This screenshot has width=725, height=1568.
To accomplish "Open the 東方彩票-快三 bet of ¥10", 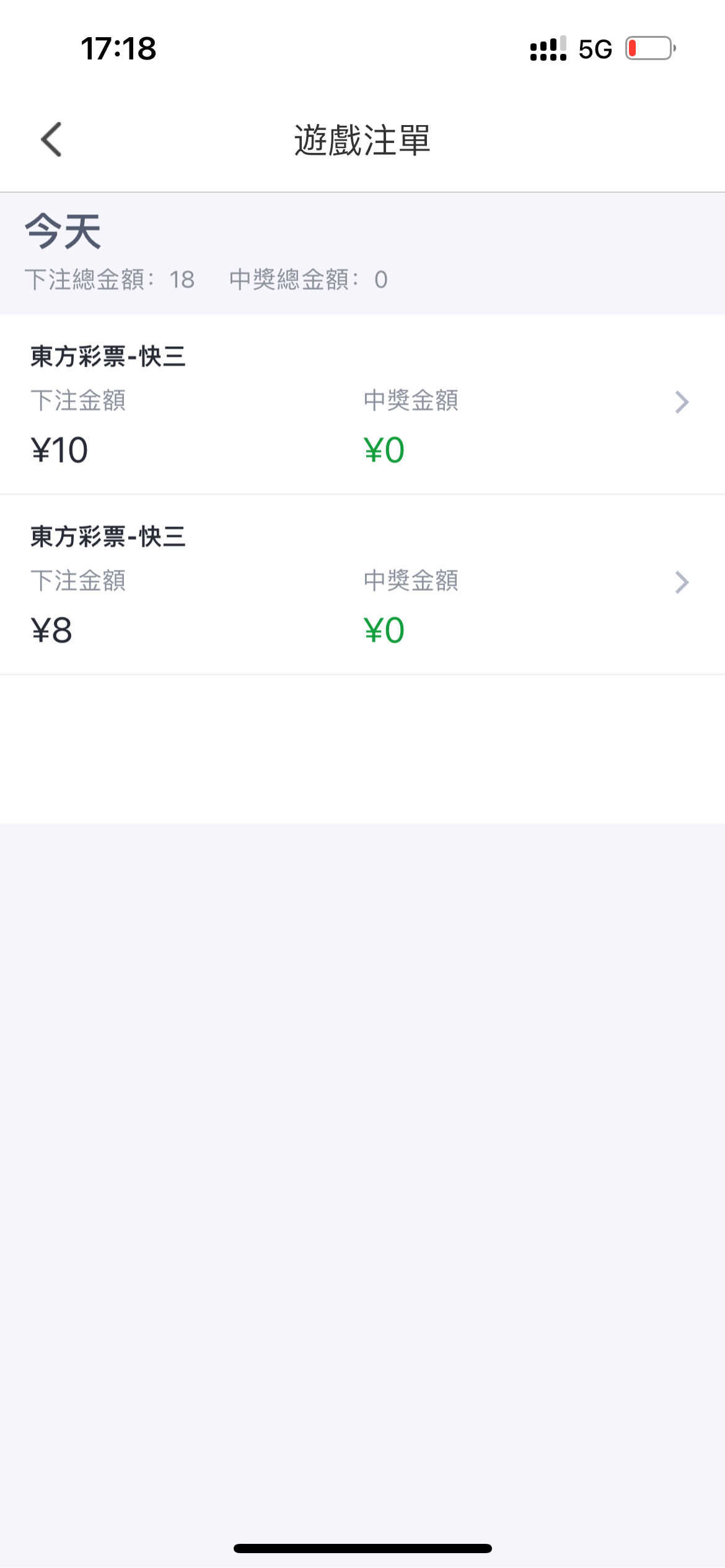I will click(362, 404).
